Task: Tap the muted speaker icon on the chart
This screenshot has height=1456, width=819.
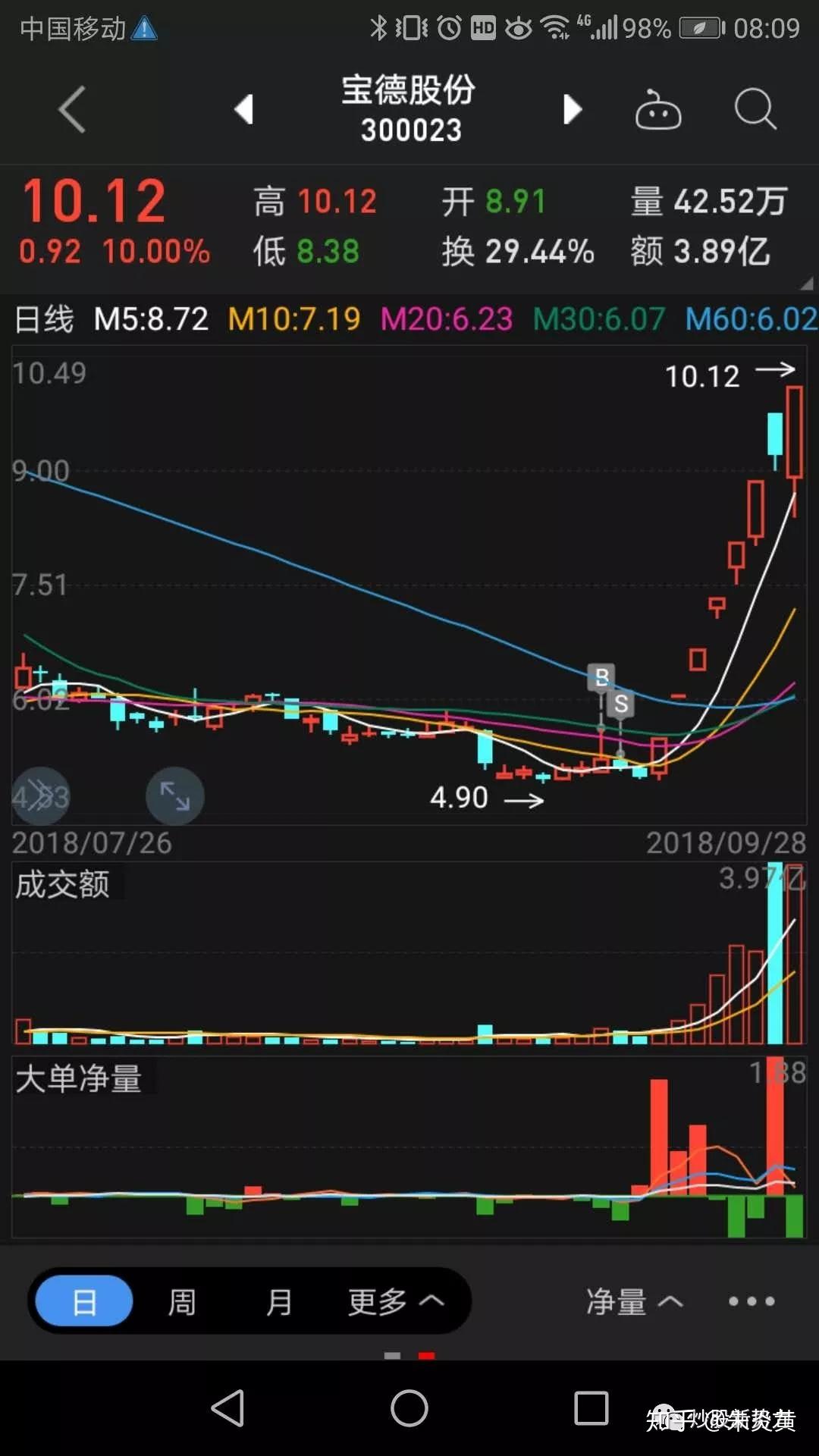Action: (42, 796)
